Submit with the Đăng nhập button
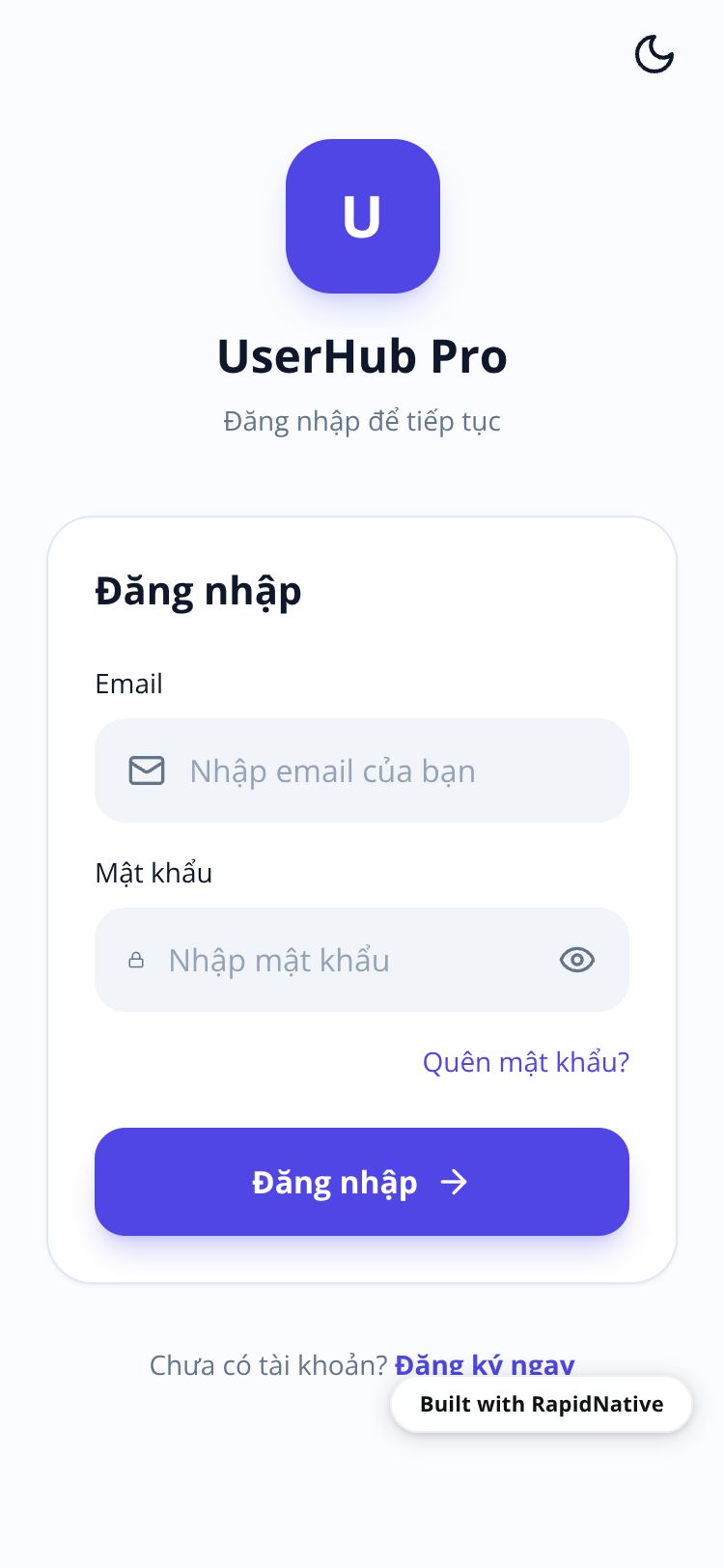Viewport: 724px width, 1568px height. pos(362,1182)
